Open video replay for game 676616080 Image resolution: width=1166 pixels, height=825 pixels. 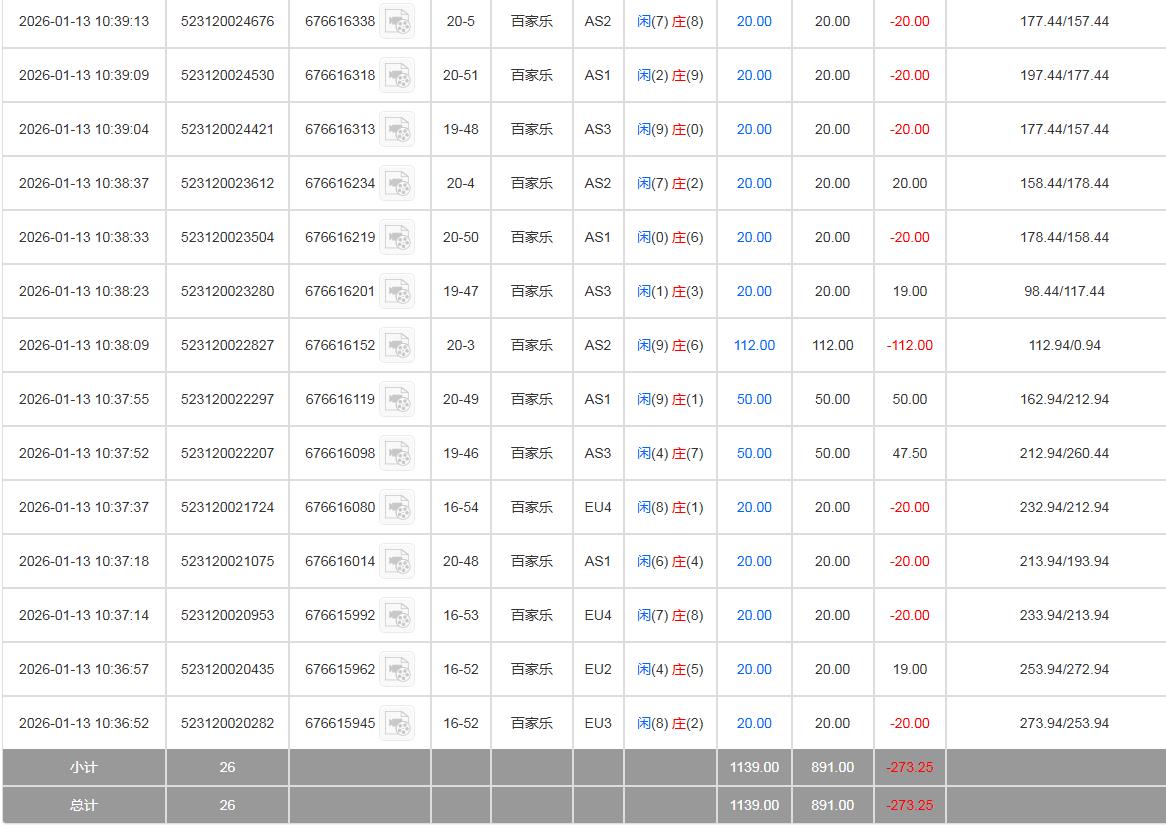click(398, 507)
